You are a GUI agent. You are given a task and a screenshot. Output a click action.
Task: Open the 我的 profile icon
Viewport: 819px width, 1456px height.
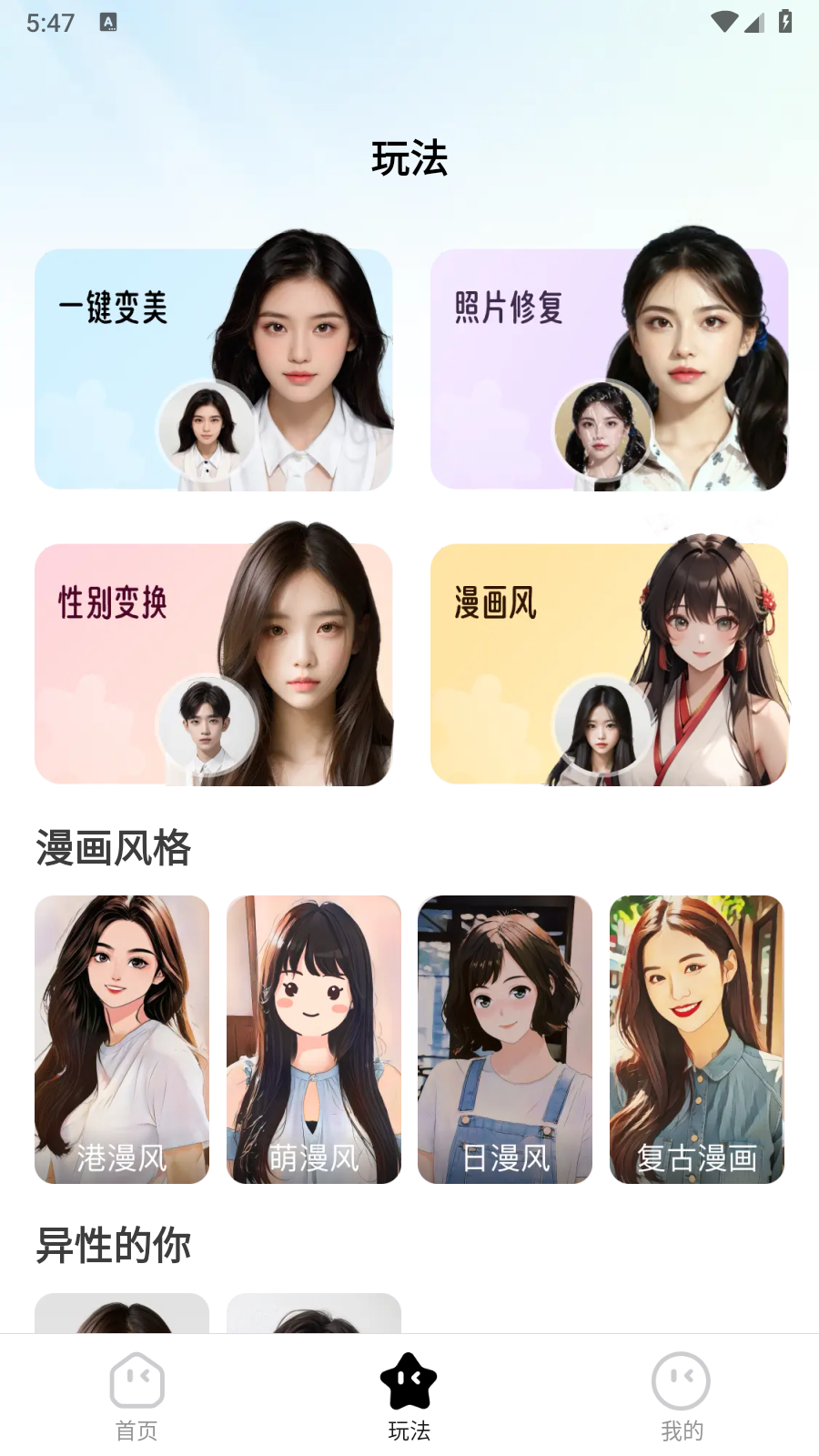[681, 1381]
